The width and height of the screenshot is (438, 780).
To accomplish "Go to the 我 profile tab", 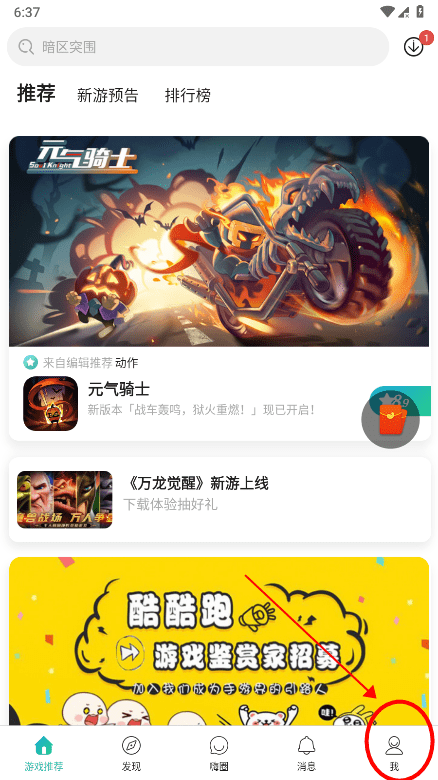I will tap(394, 753).
